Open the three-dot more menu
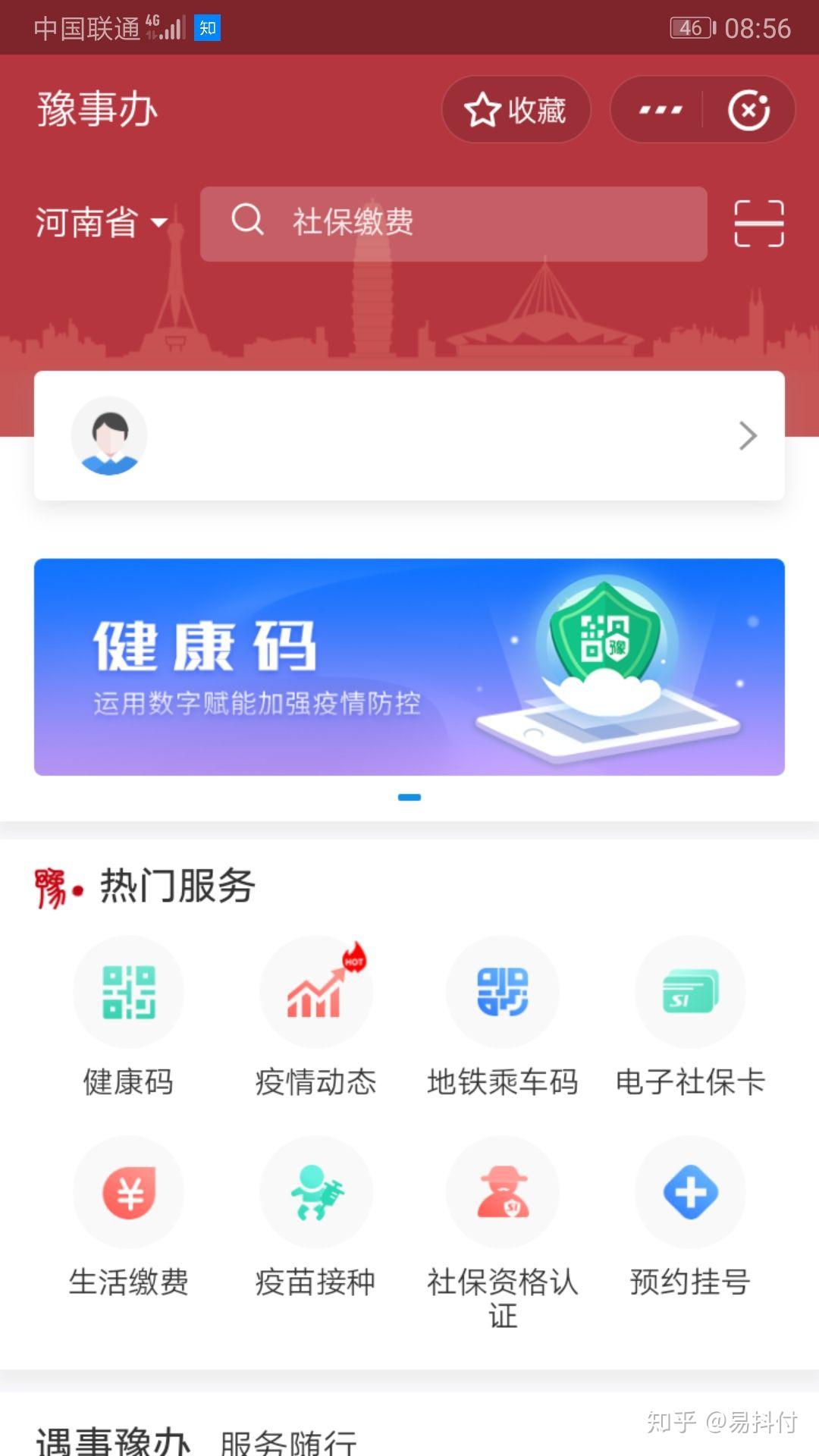 (x=660, y=110)
